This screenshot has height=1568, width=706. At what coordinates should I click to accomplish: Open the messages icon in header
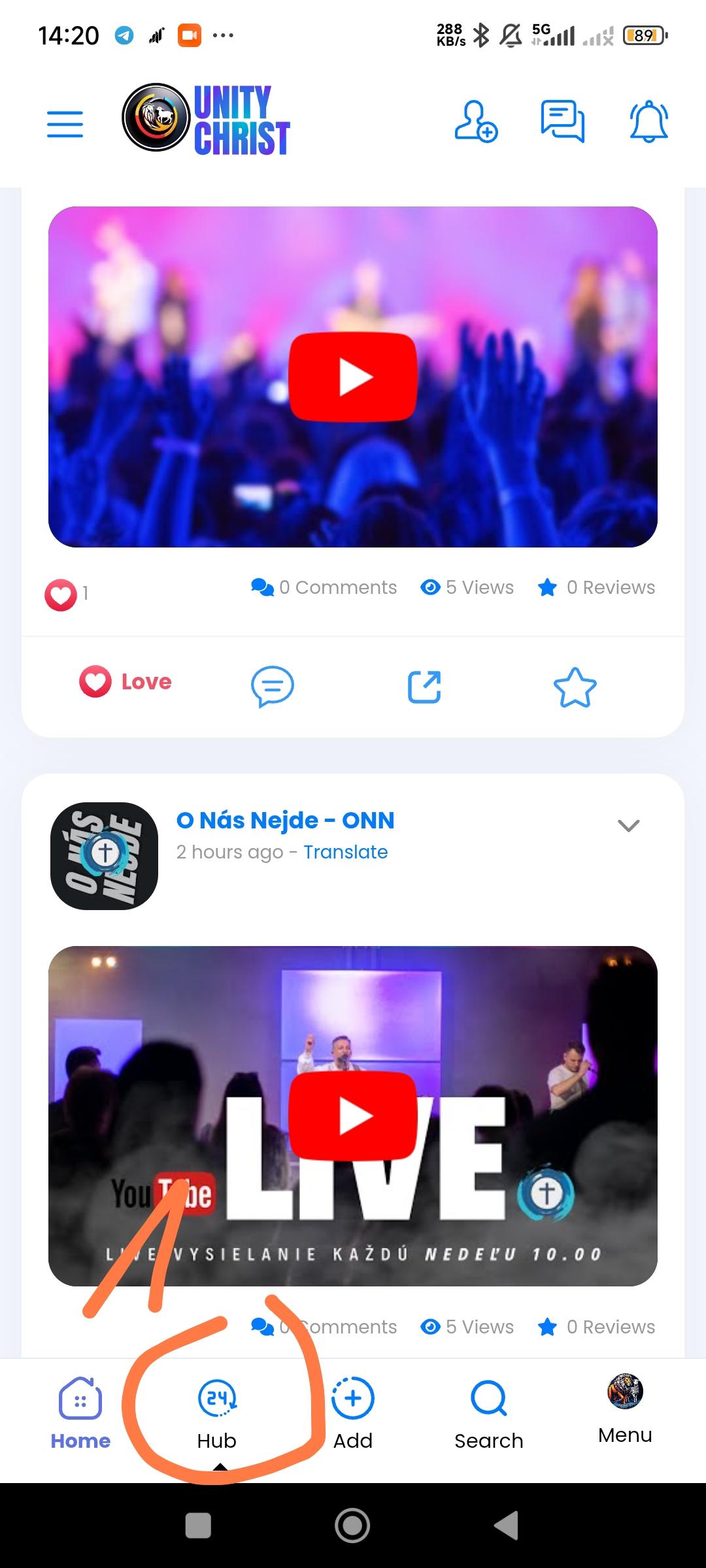(x=562, y=122)
